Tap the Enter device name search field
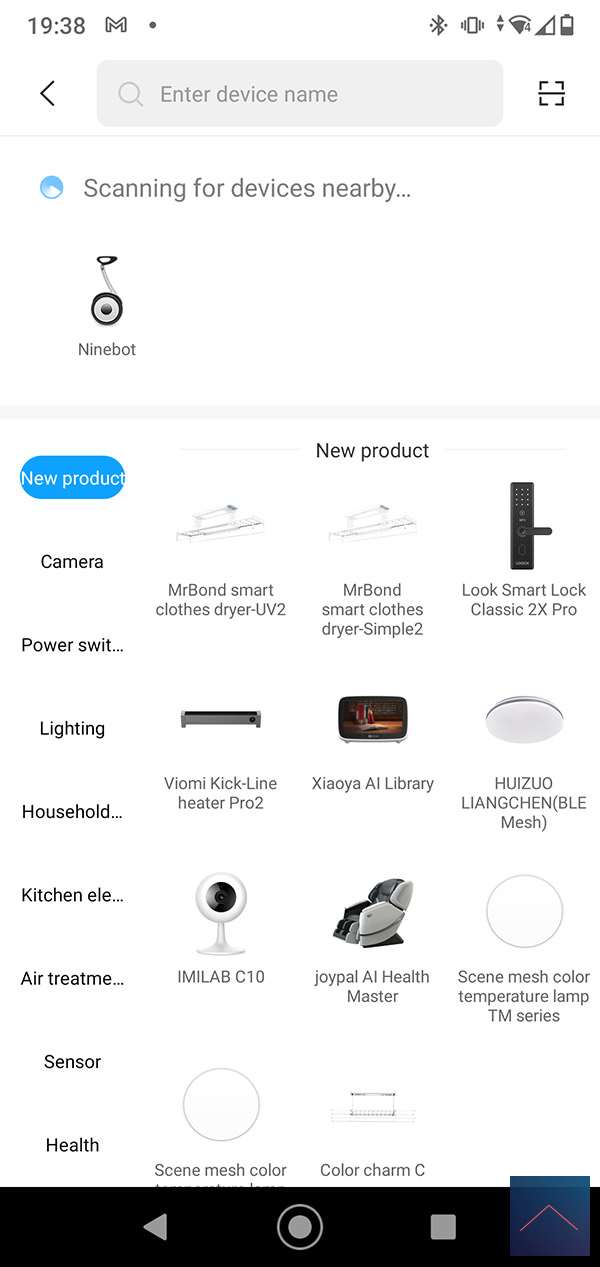 click(x=300, y=94)
